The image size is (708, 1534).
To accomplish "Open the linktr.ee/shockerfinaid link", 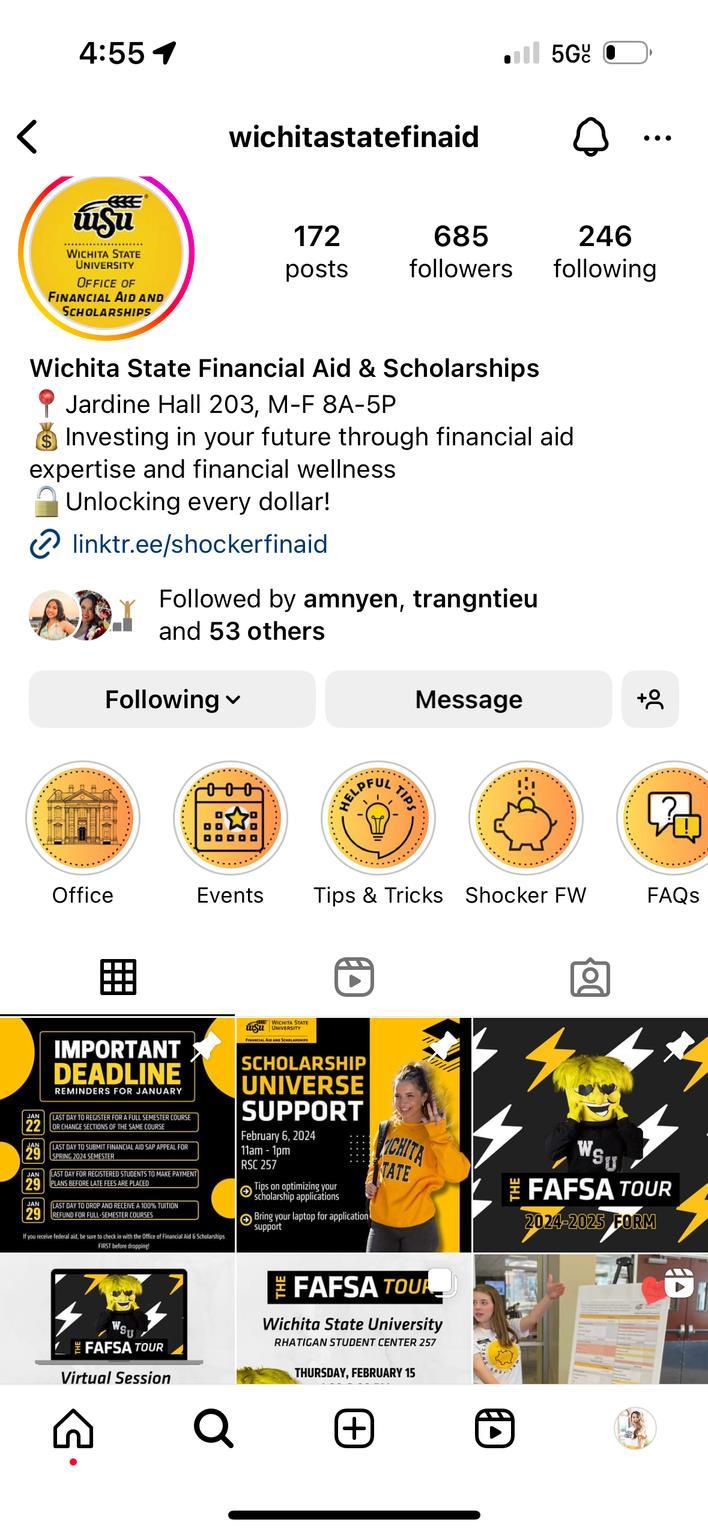I will pyautogui.click(x=199, y=544).
